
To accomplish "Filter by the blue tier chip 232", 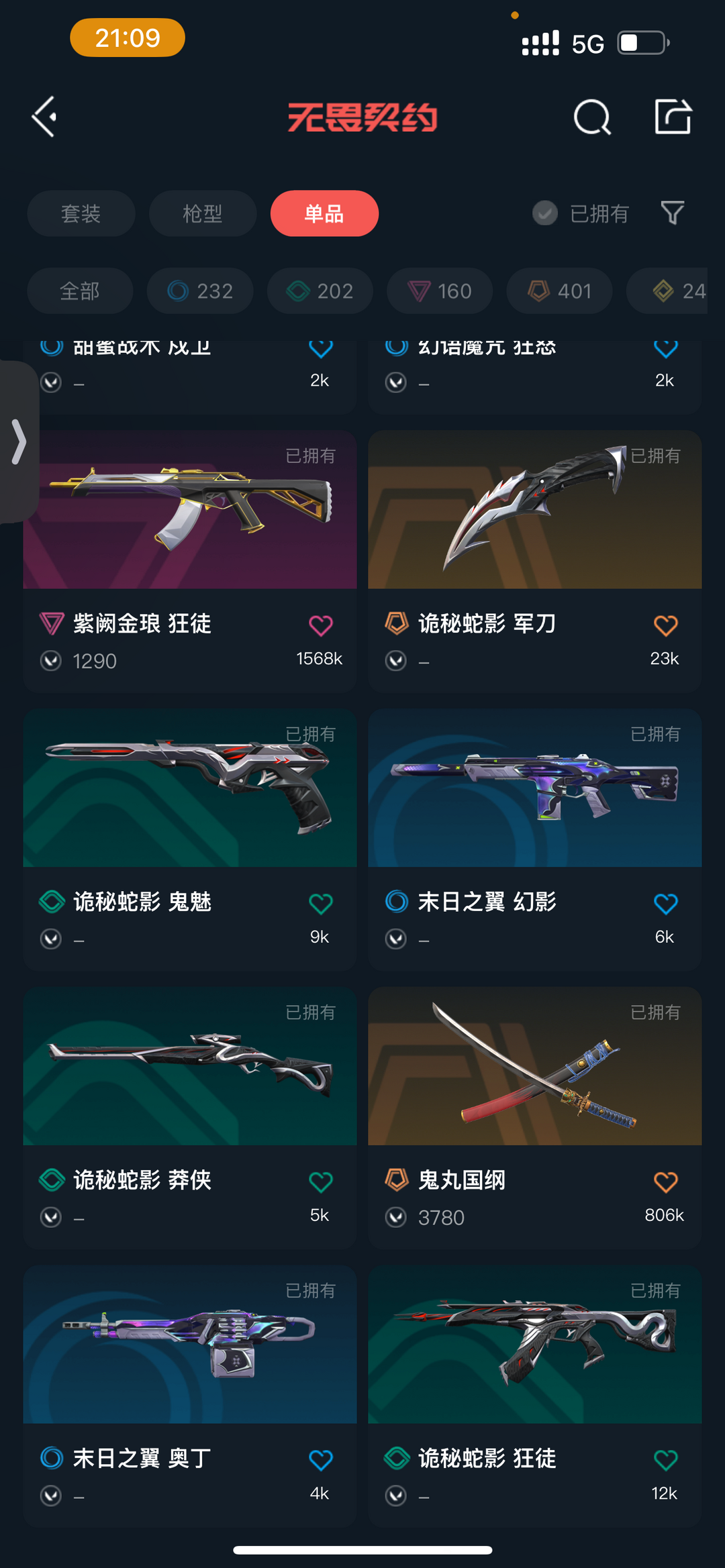I will click(x=200, y=291).
